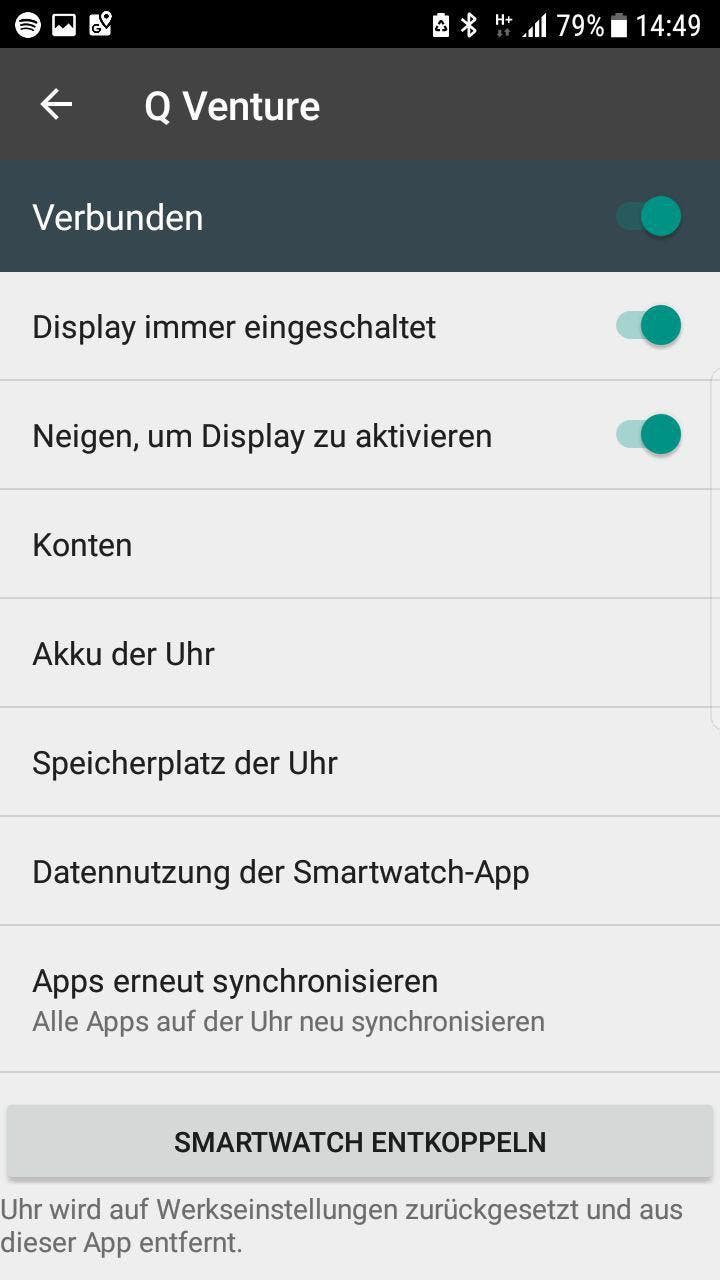Open Speicherplatz der Uhr
The image size is (720, 1280).
[360, 763]
